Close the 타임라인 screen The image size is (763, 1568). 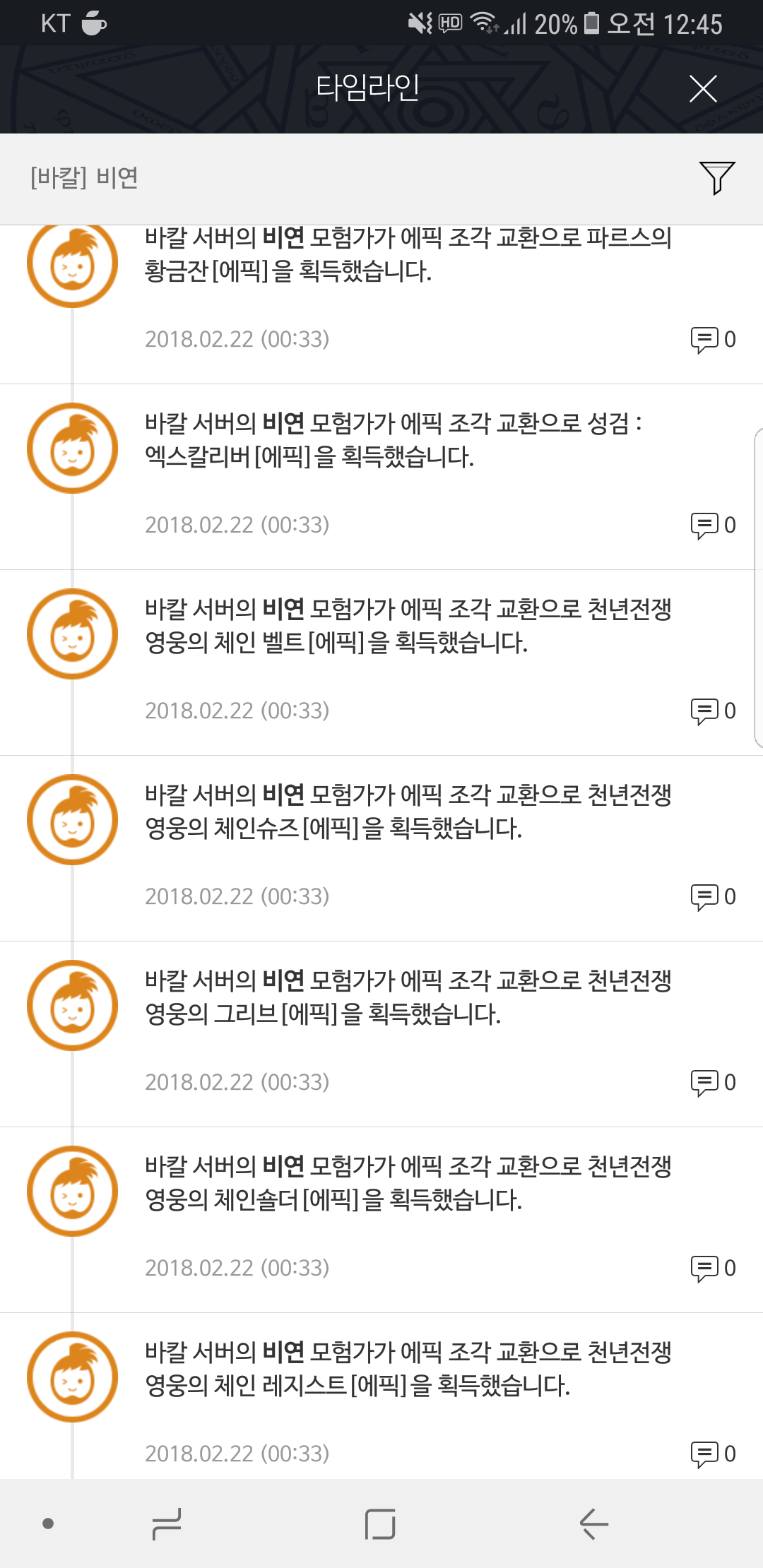tap(702, 89)
